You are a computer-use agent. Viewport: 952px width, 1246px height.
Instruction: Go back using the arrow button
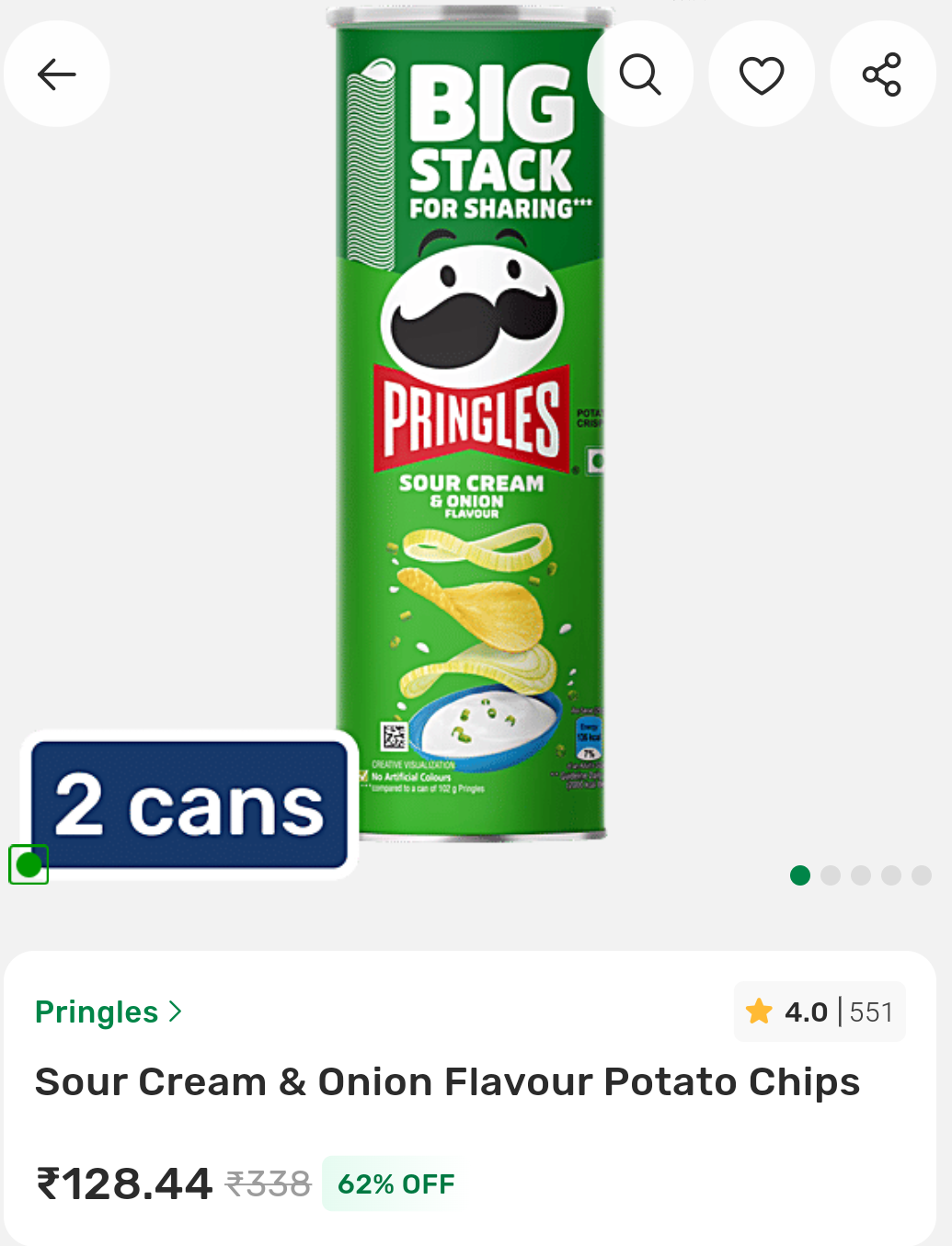coord(57,74)
